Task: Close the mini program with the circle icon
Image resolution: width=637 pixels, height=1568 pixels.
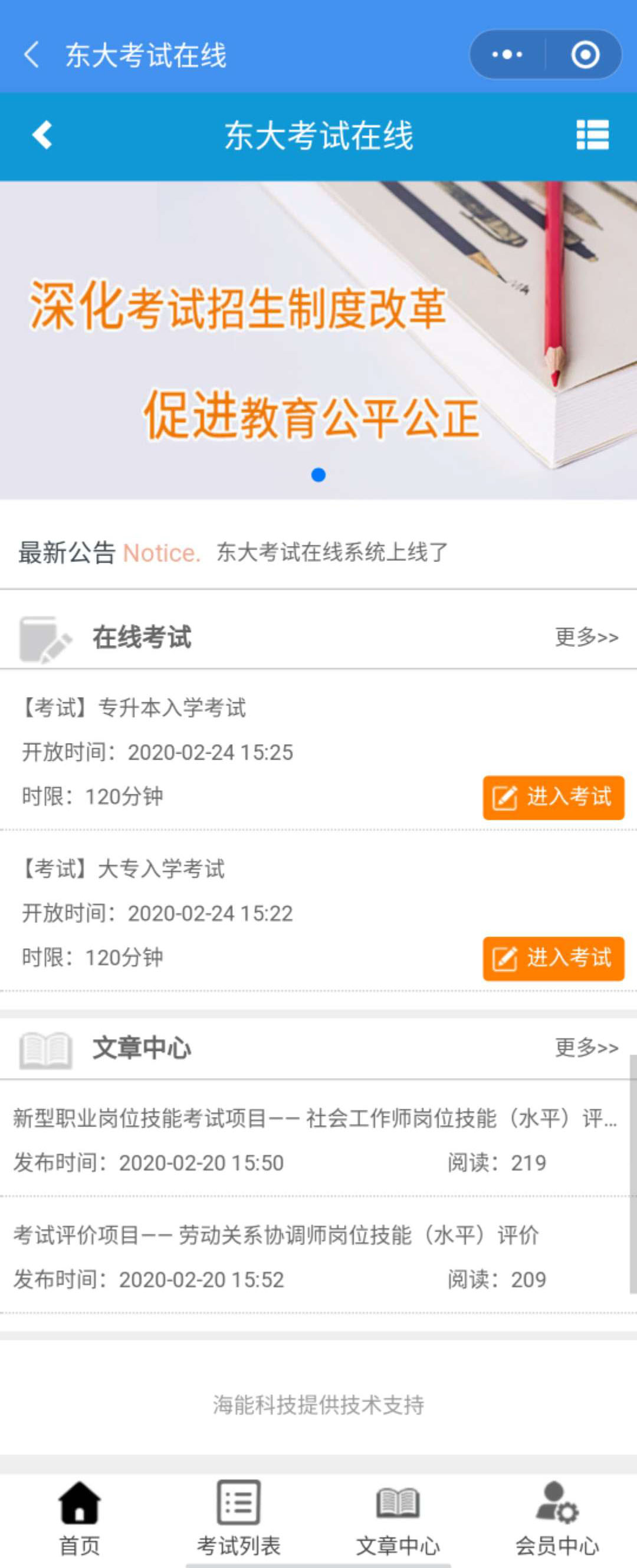Action: point(585,55)
